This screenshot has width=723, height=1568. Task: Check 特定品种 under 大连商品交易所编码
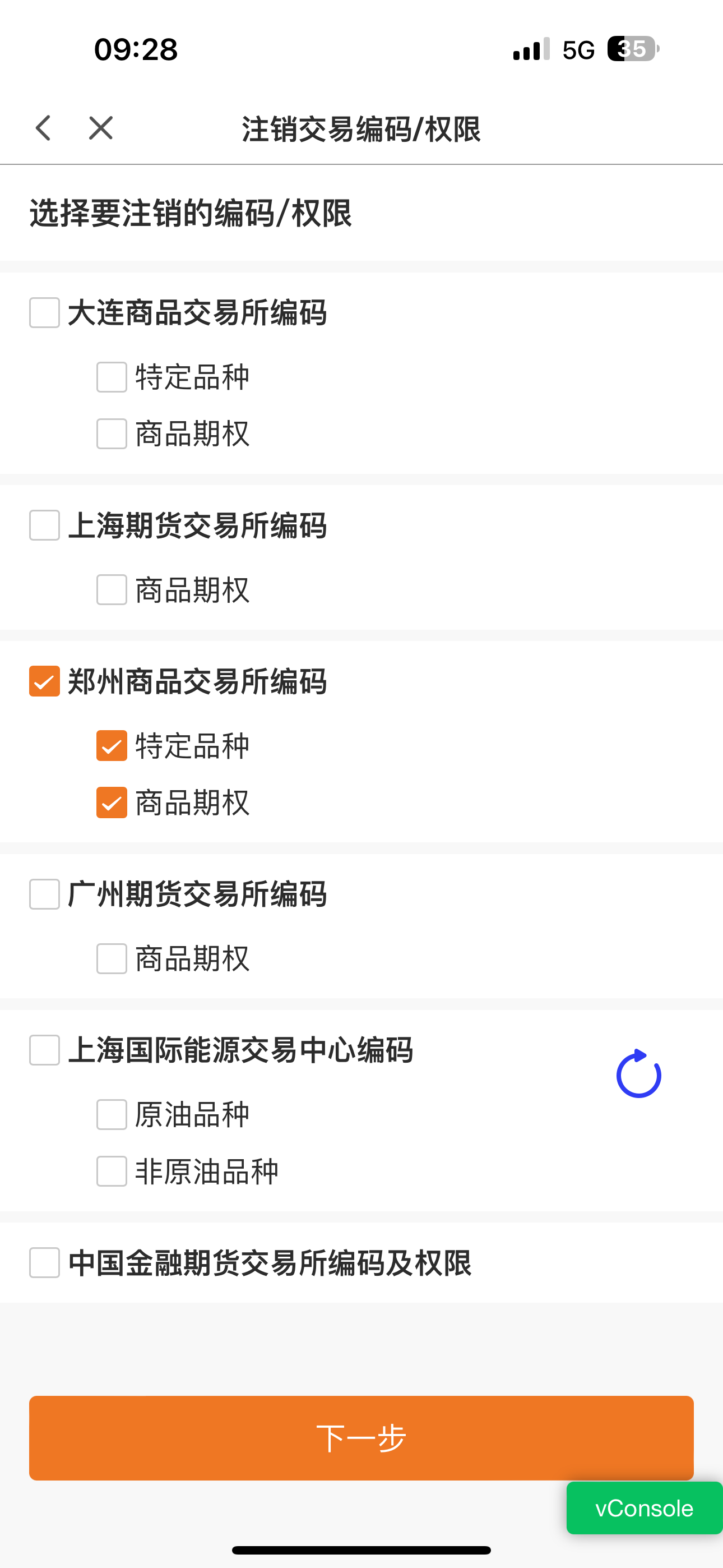(x=112, y=377)
